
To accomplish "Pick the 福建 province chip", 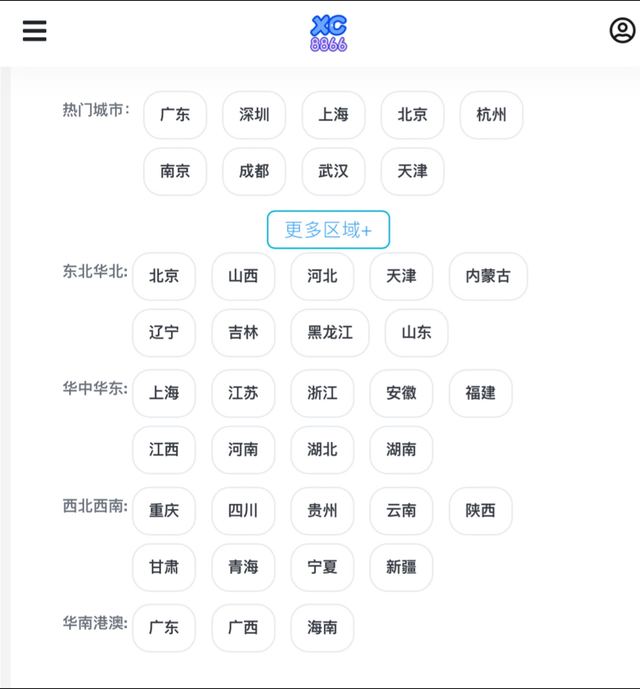I will (x=480, y=393).
